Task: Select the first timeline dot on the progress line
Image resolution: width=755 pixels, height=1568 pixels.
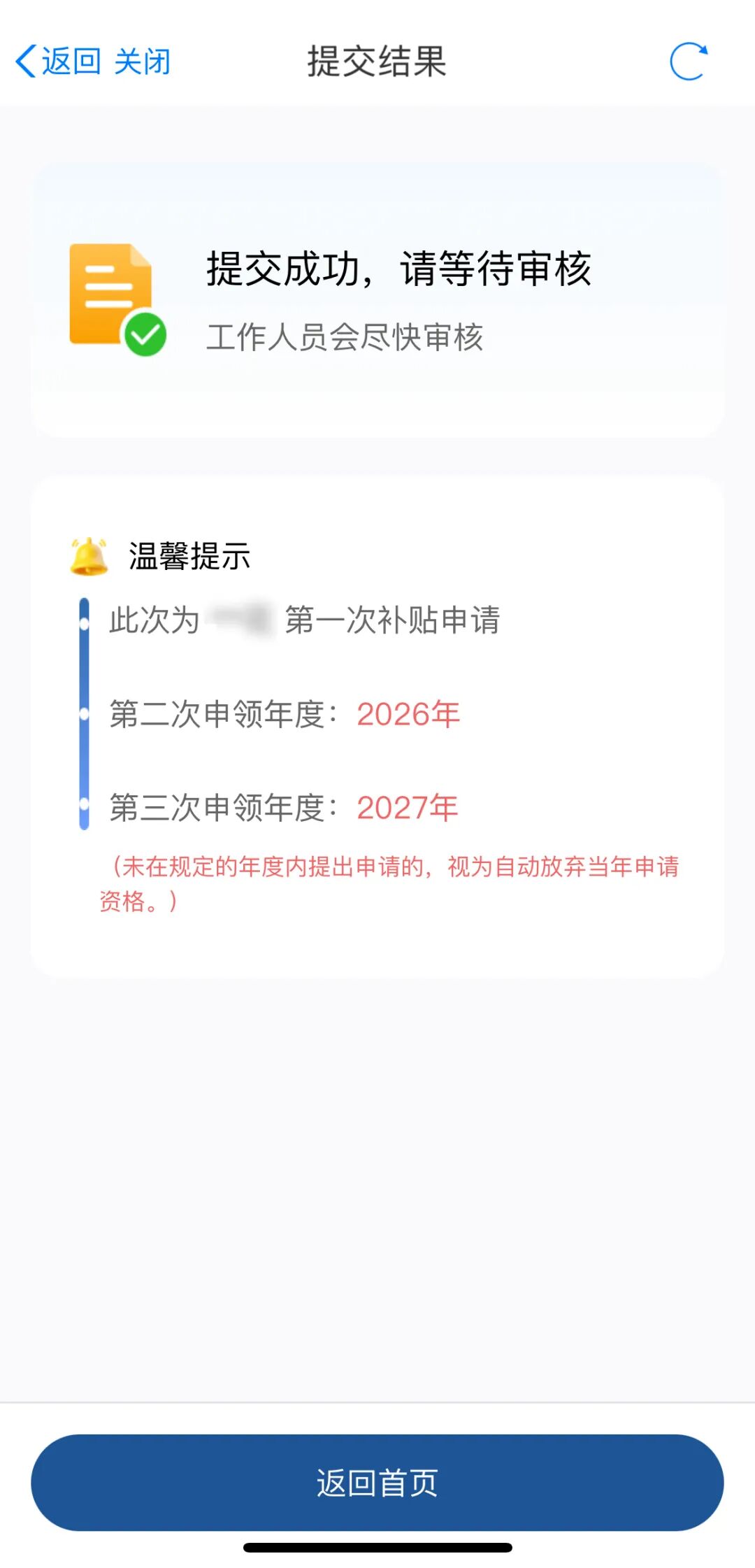Action: 85,622
